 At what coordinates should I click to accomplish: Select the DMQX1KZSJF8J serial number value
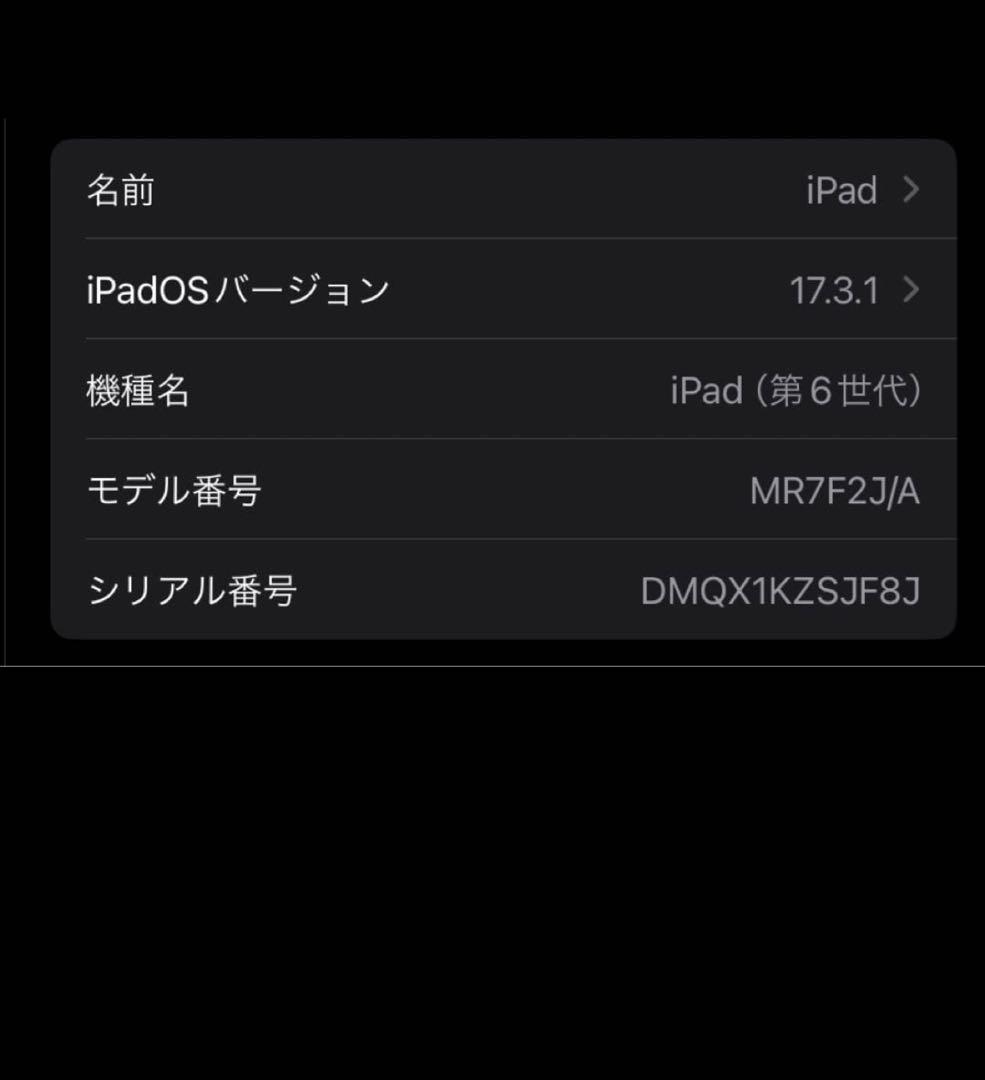pyautogui.click(x=782, y=591)
